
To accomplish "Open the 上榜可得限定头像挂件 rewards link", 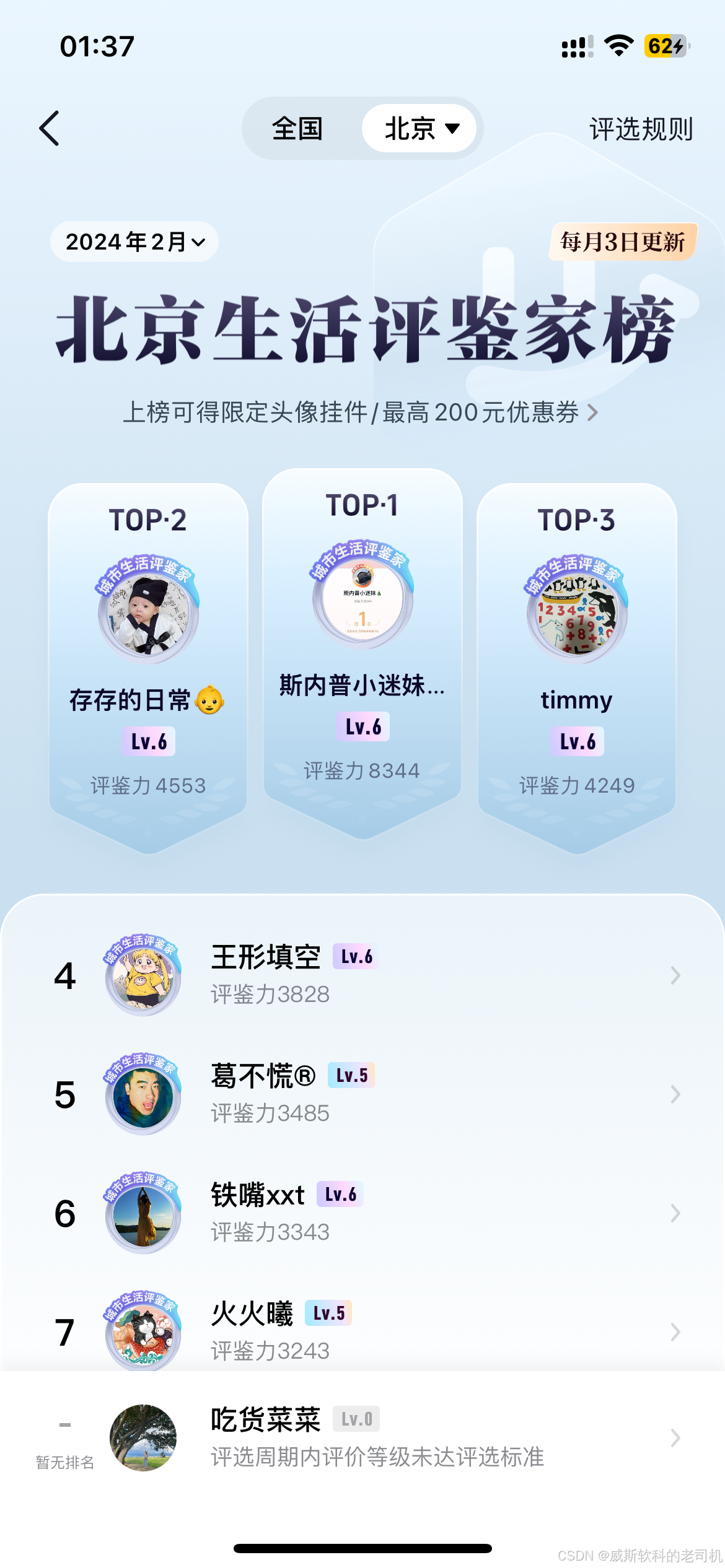I will point(361,412).
